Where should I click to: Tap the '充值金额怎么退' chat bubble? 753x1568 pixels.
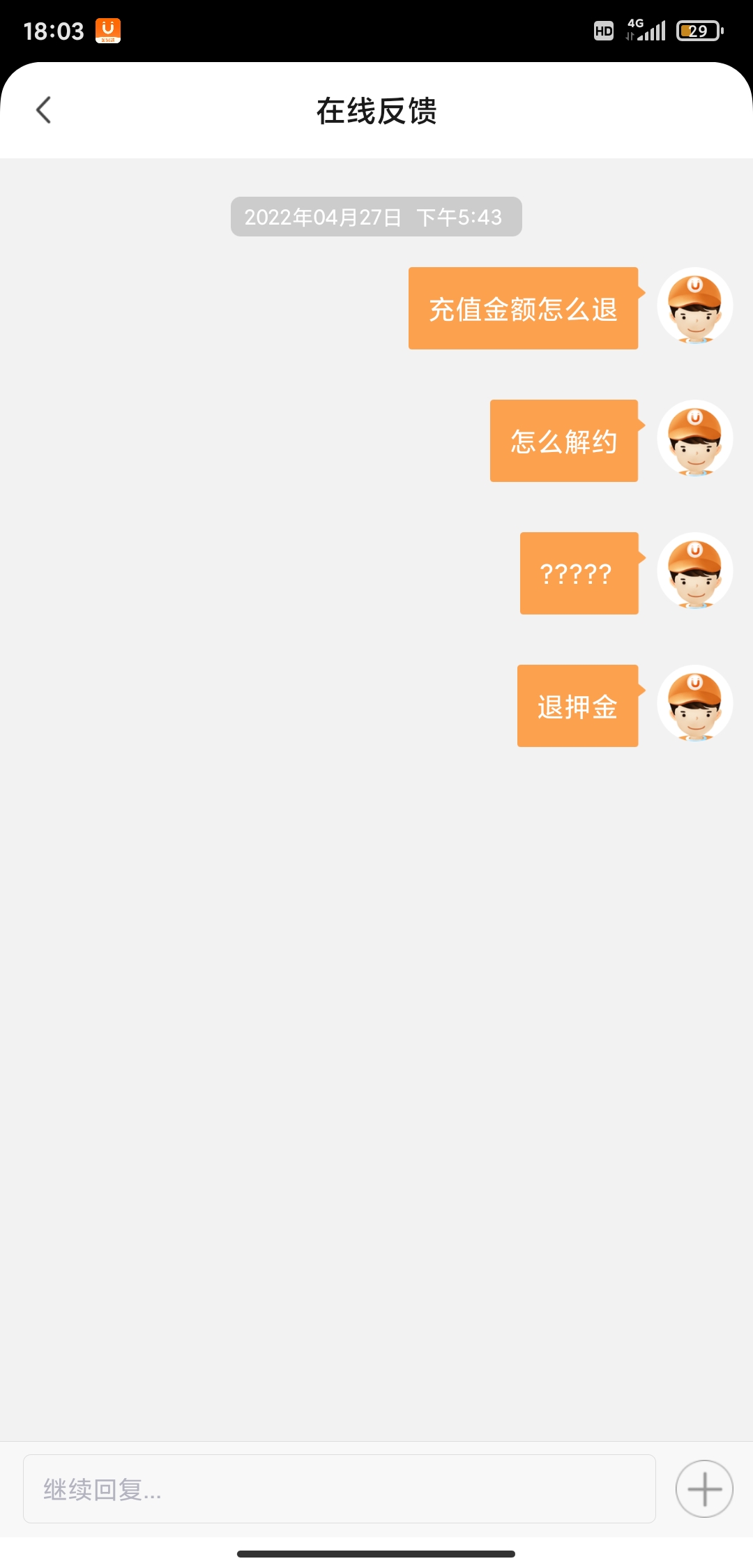tap(522, 308)
